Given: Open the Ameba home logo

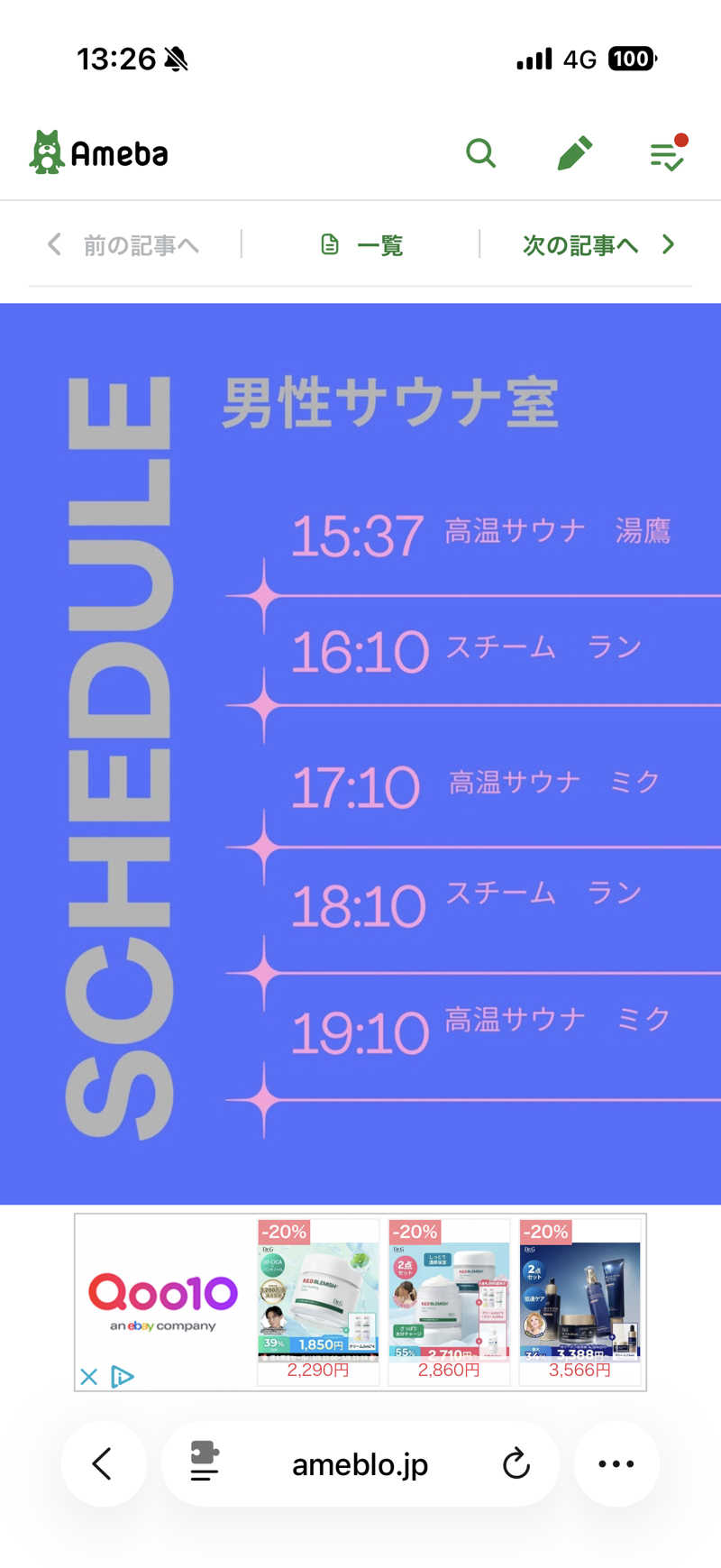Looking at the screenshot, I should 99,152.
